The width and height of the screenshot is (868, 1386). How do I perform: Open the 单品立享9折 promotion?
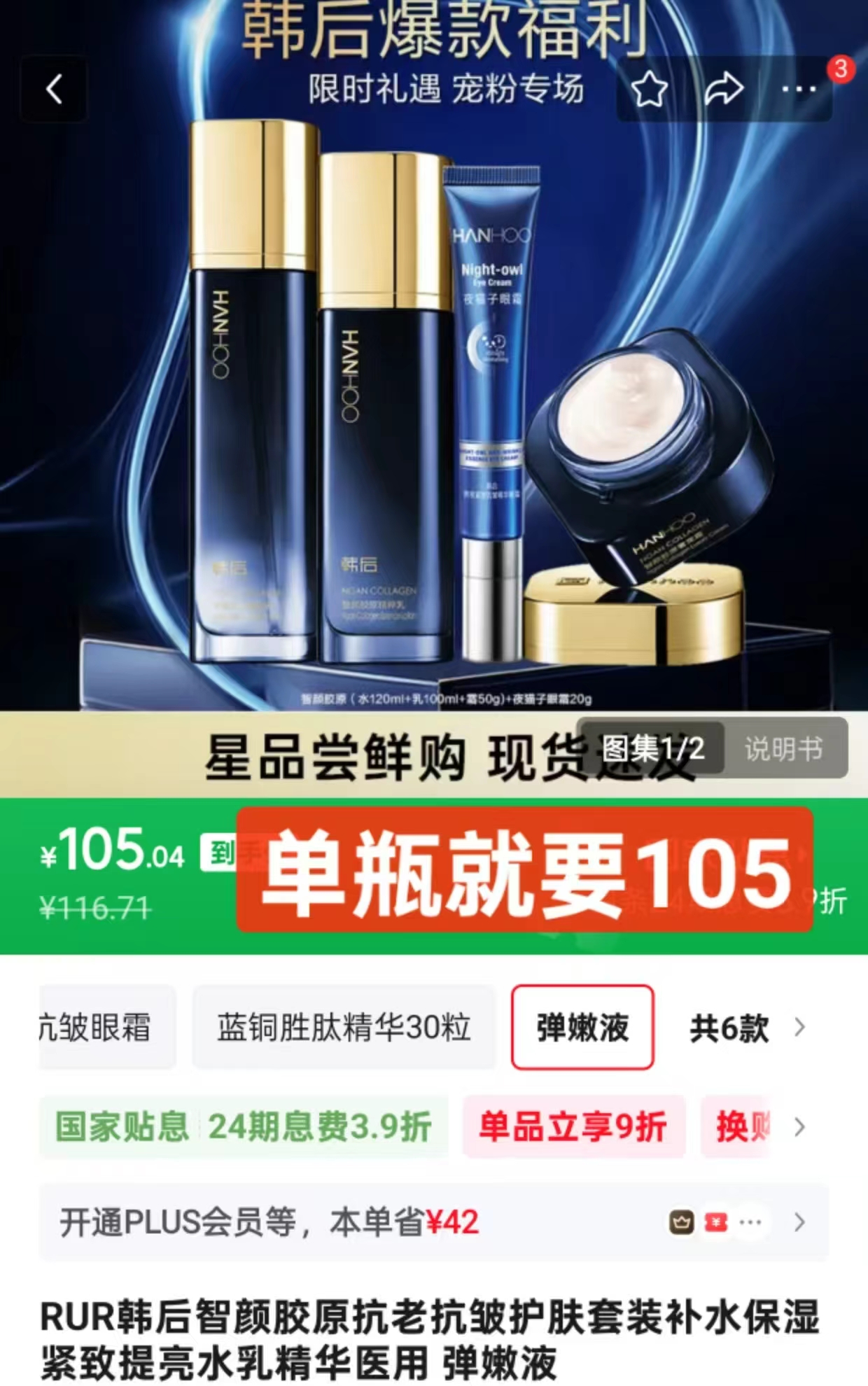click(573, 1127)
